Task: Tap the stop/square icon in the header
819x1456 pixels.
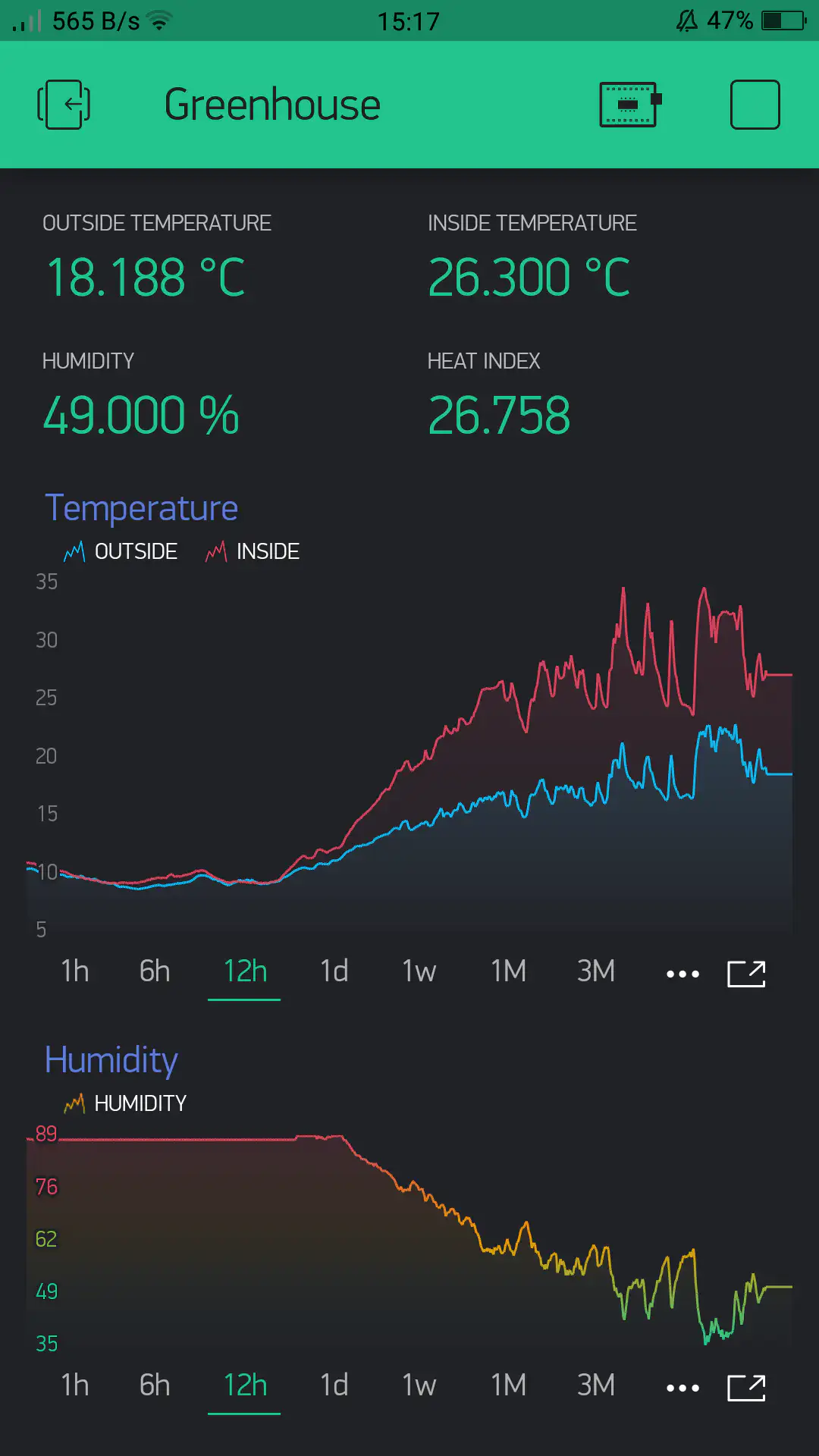Action: pyautogui.click(x=755, y=104)
